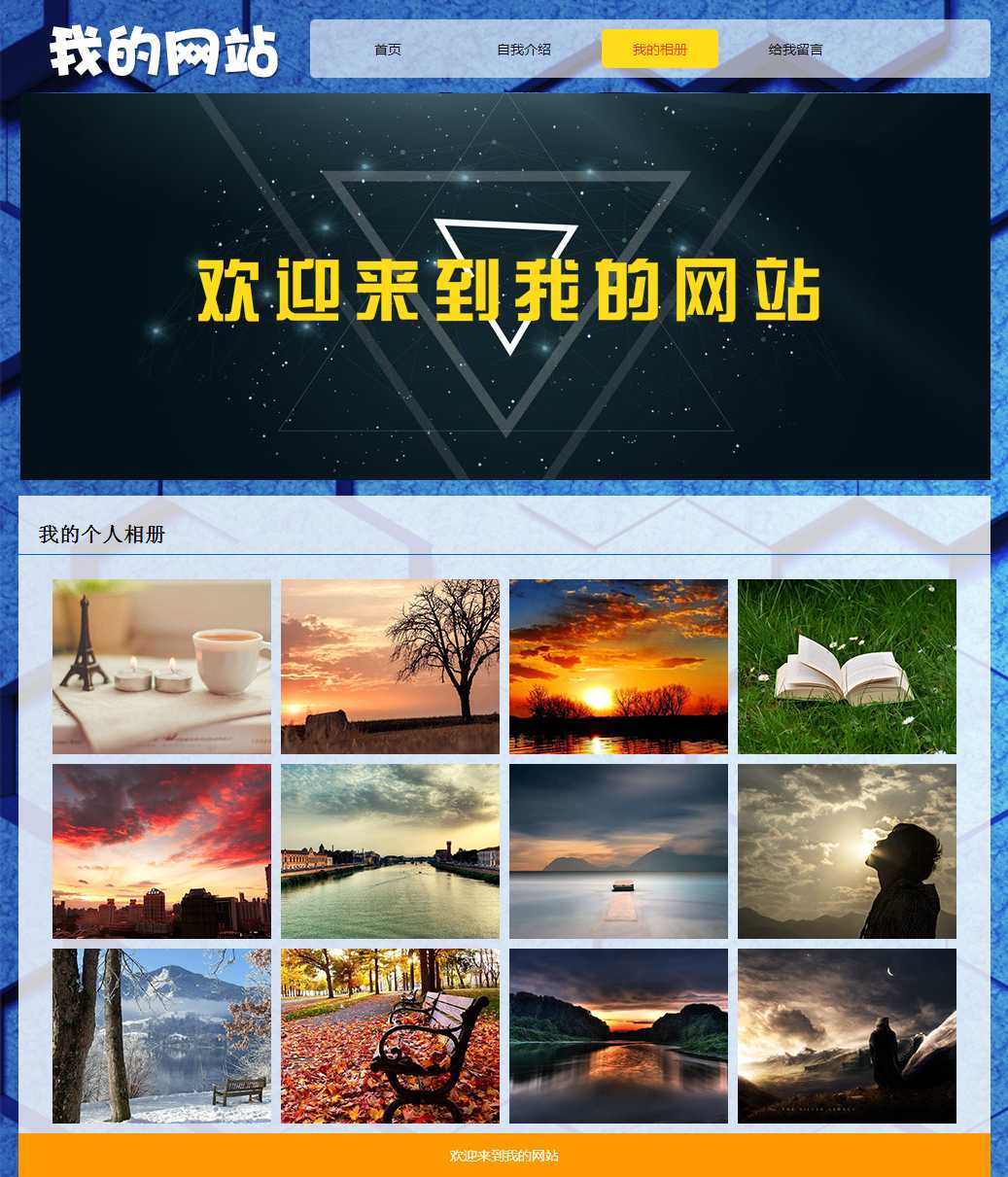The width and height of the screenshot is (1008, 1177).
Task: View the person silhouette against sun photo
Action: [x=847, y=851]
